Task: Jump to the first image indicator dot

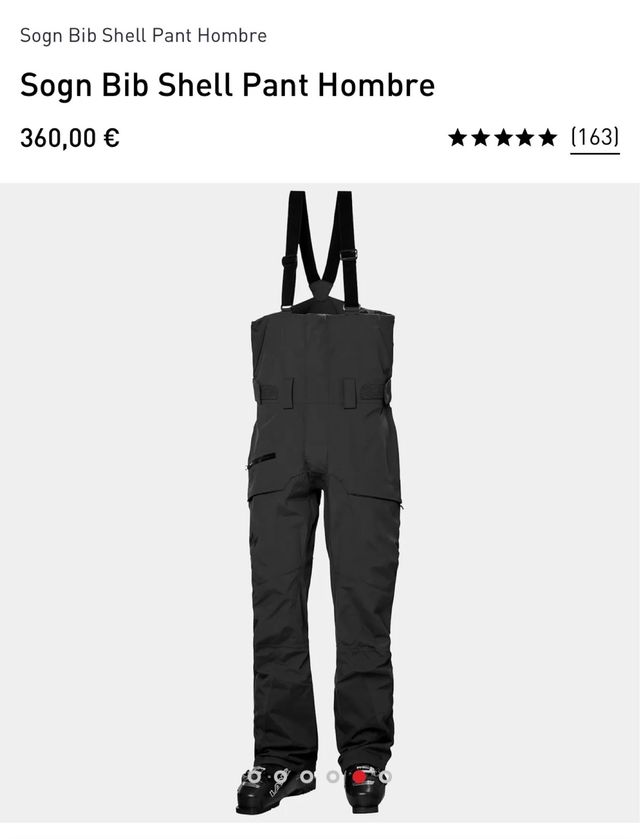Action: (255, 776)
